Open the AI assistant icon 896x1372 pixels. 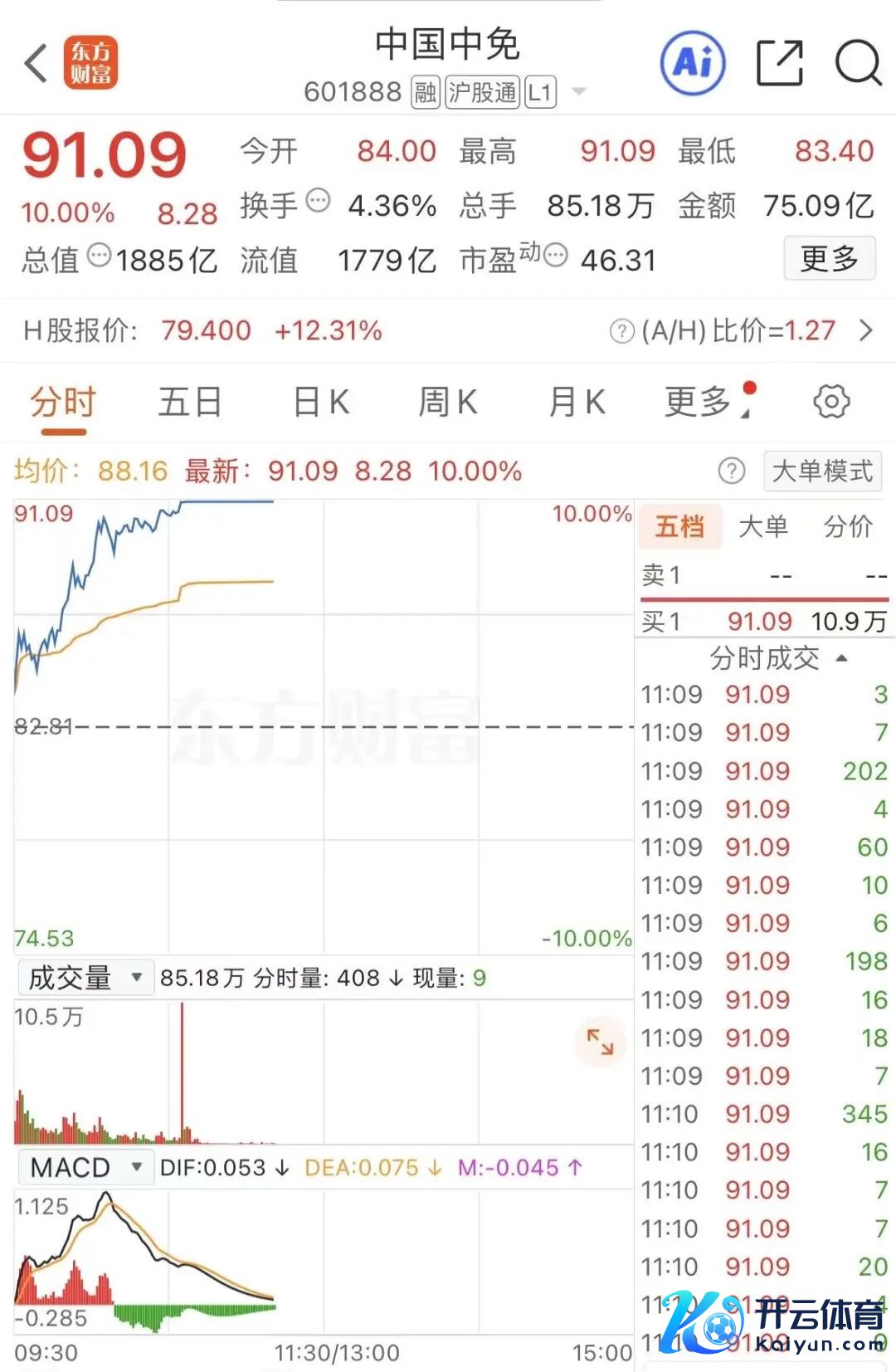[x=693, y=63]
